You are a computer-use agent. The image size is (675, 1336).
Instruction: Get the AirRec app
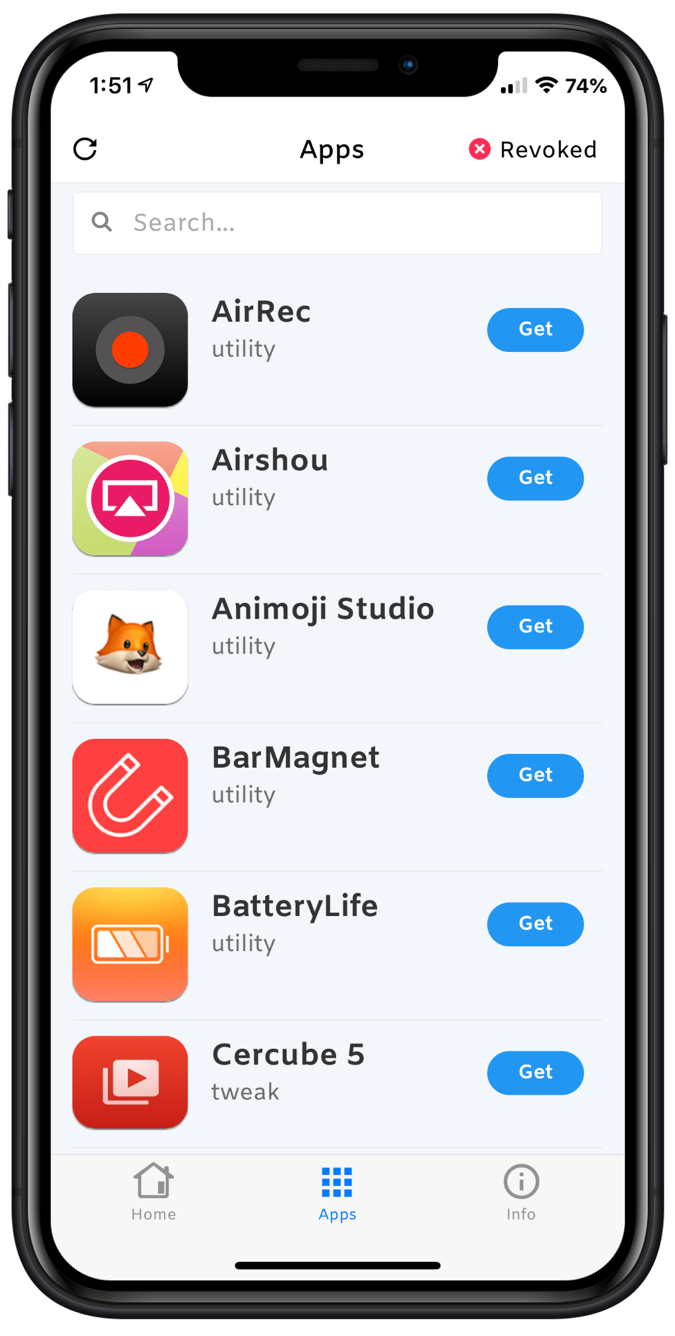point(535,330)
